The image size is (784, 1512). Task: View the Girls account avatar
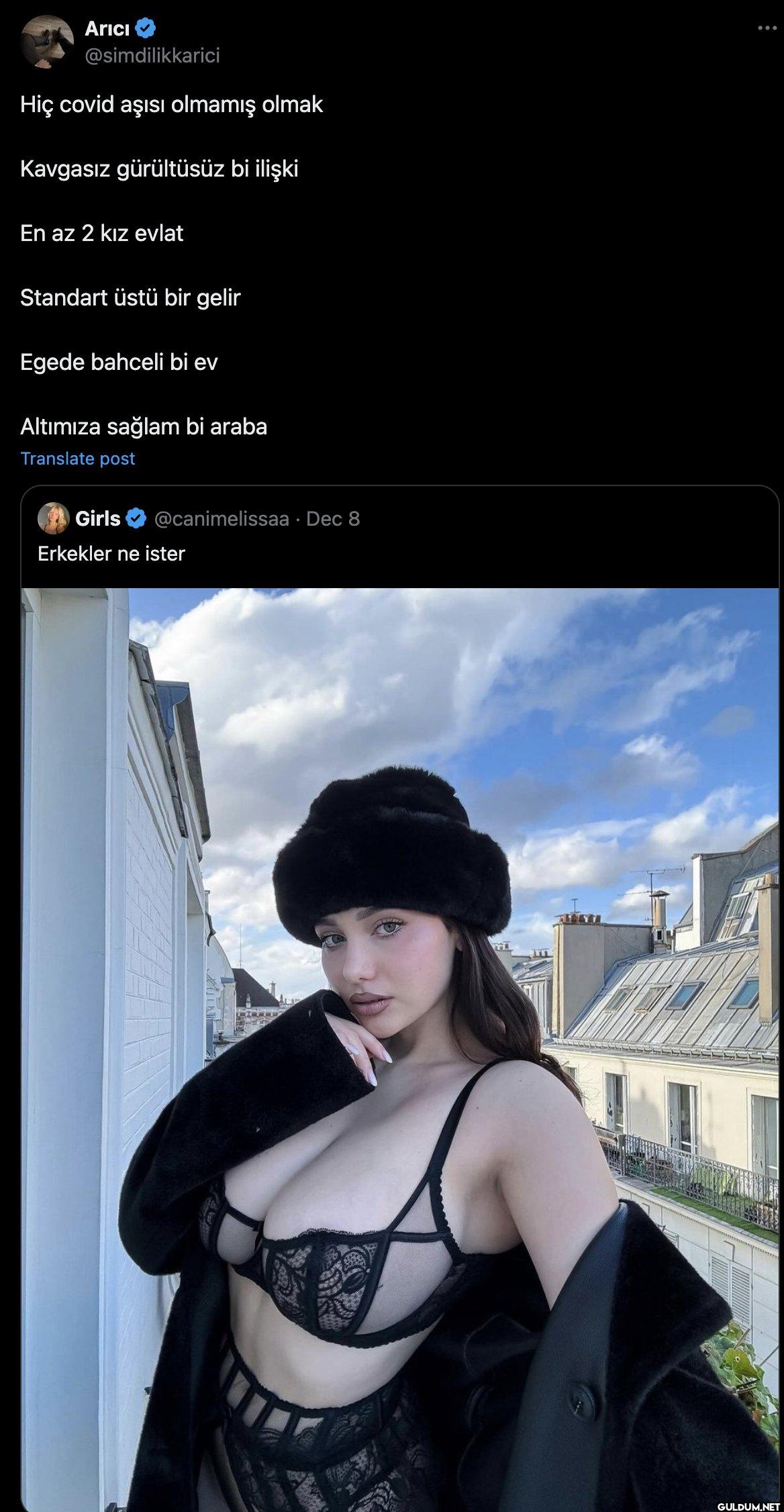click(53, 518)
